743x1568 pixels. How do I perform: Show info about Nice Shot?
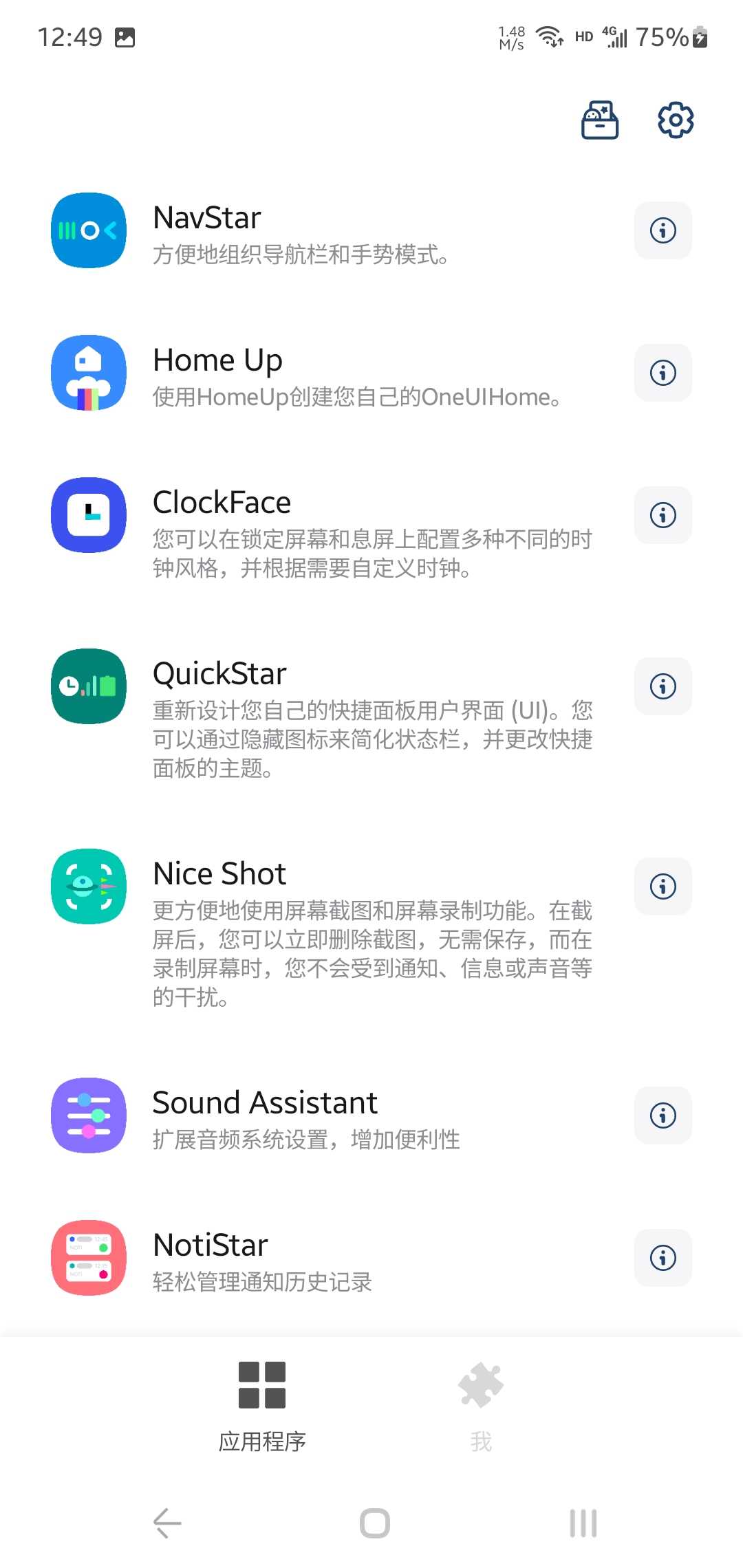(x=663, y=886)
